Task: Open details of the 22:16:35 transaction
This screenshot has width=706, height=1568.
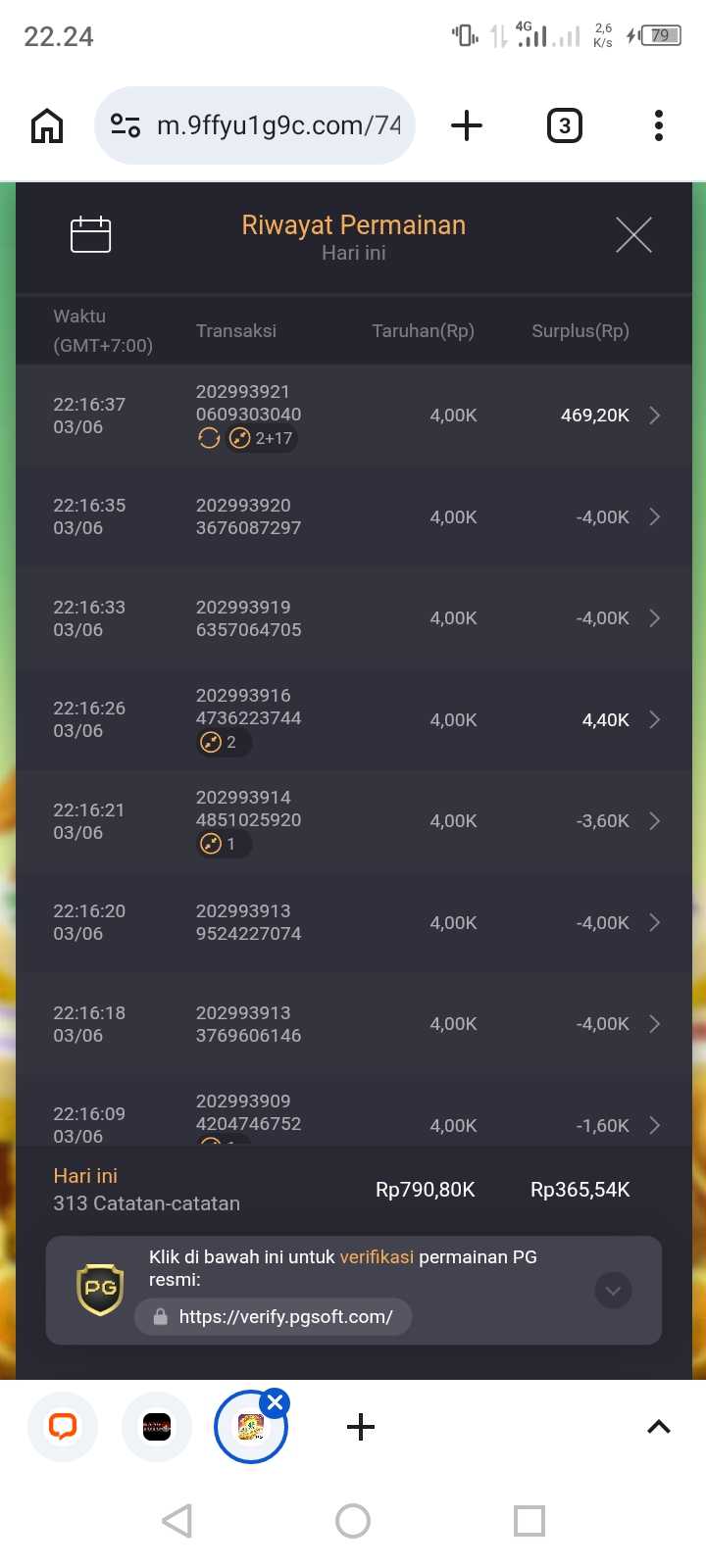Action: (x=654, y=516)
